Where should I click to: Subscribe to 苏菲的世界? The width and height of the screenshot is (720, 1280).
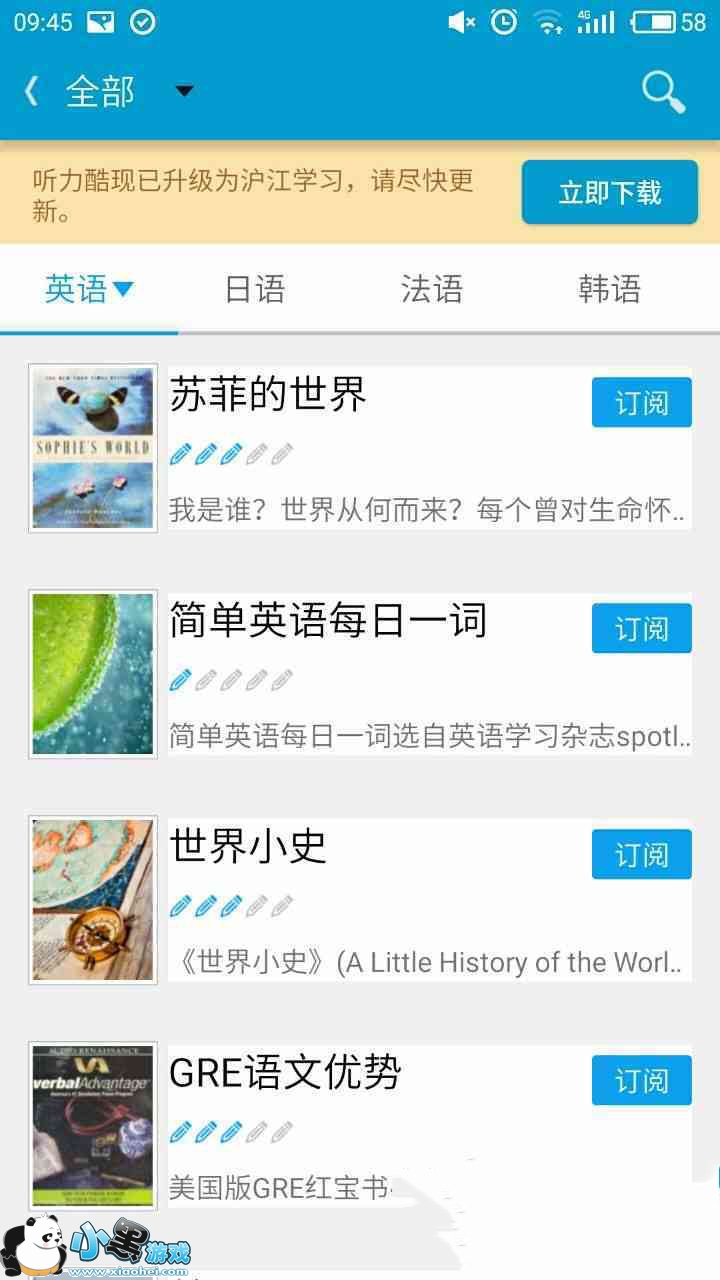click(x=641, y=403)
